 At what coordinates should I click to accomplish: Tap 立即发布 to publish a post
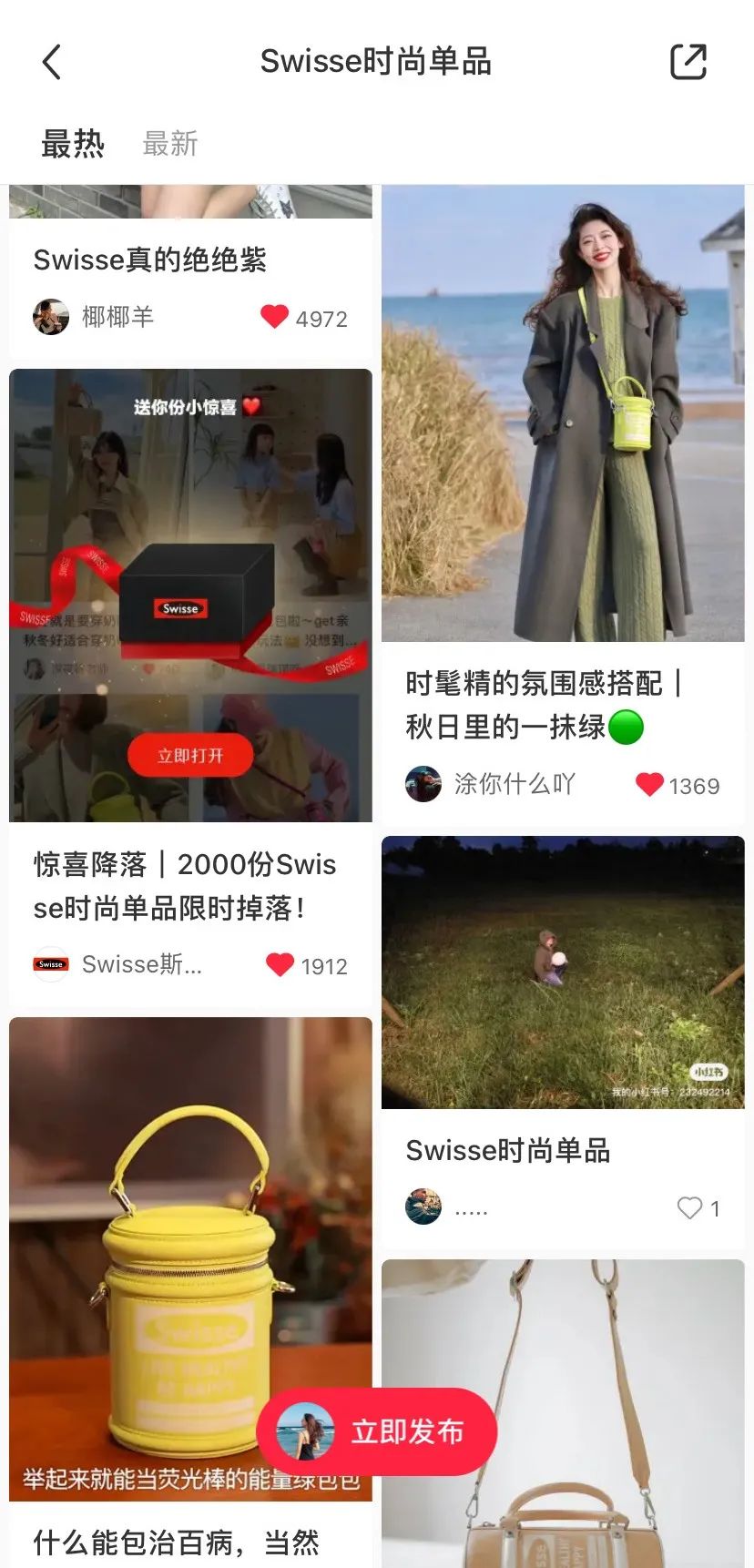377,1431
